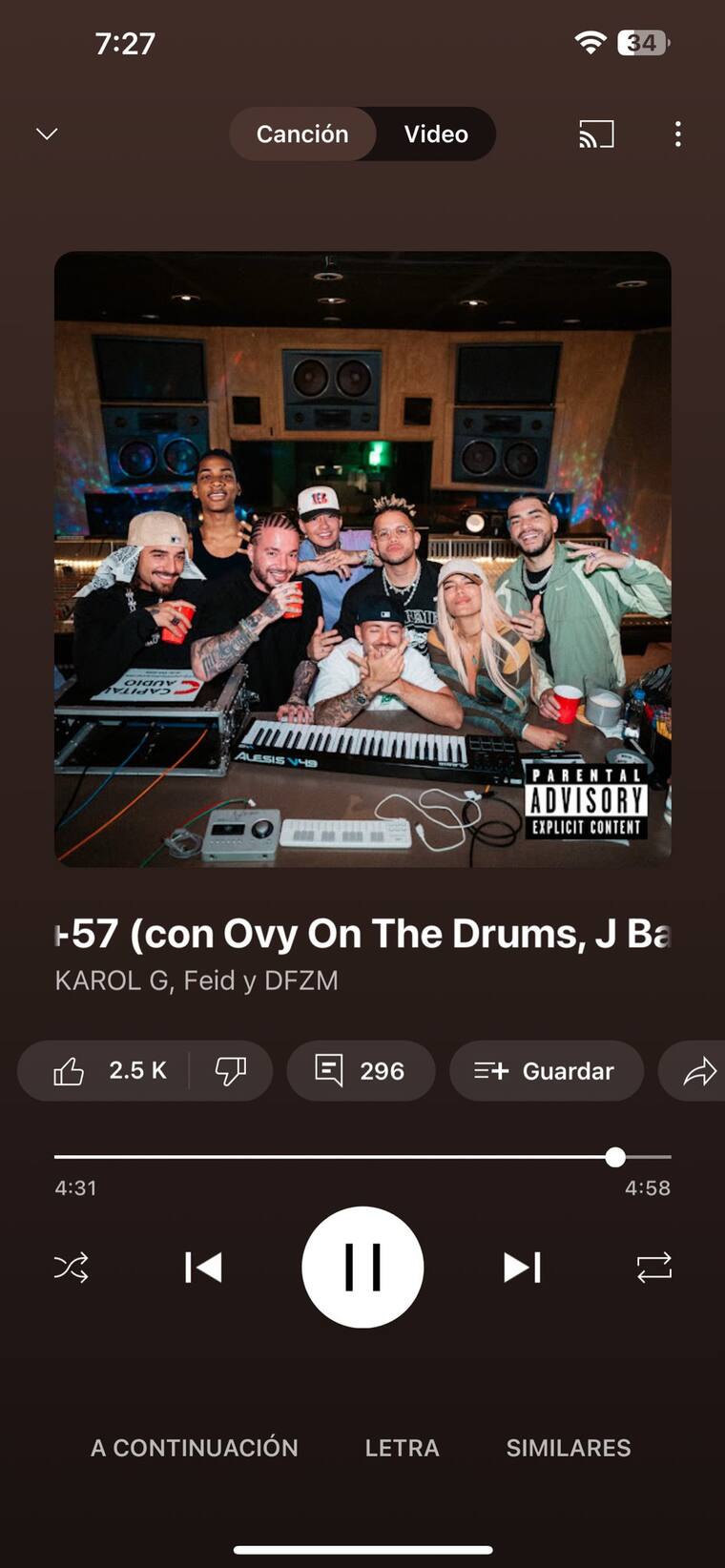Image resolution: width=725 pixels, height=1568 pixels.
Task: Collapse the player with the down chevron
Action: pos(47,134)
